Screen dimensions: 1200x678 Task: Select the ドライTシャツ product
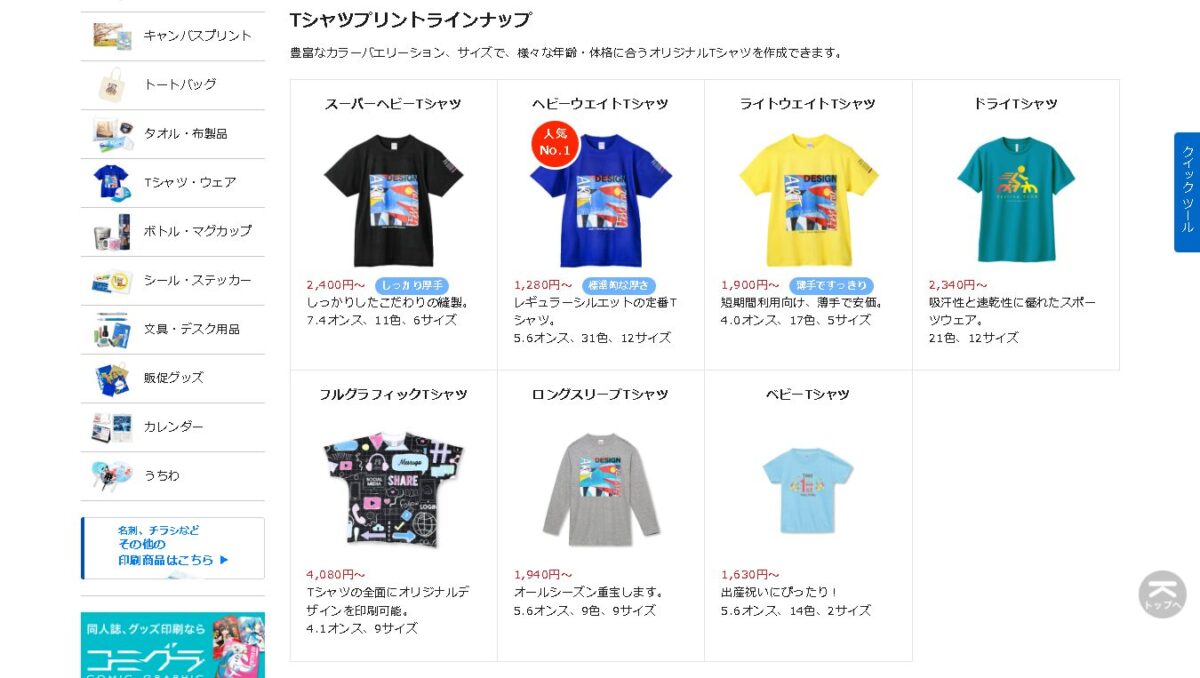[x=1015, y=200]
